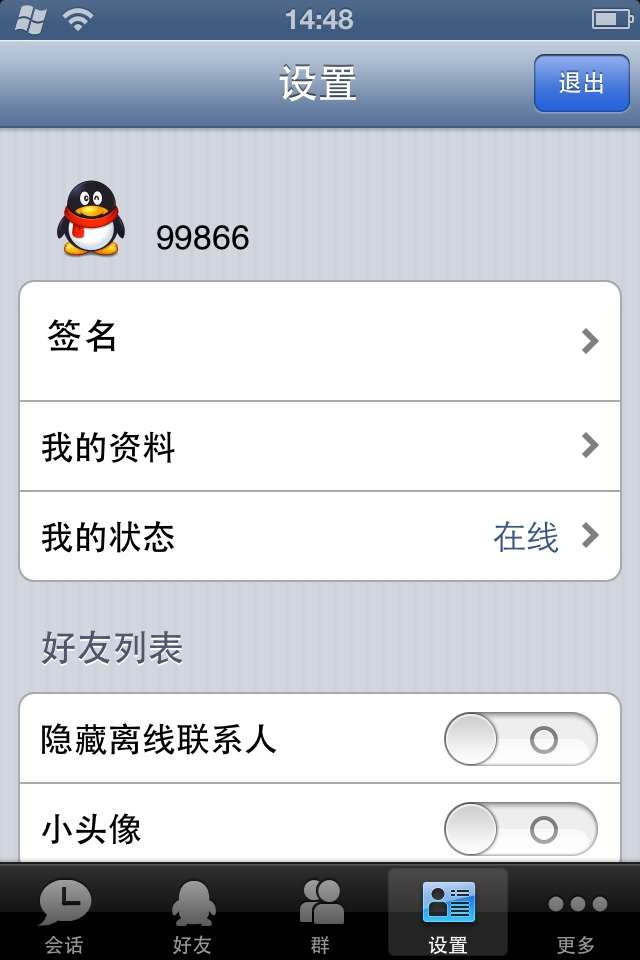
Task: Switch to the 好友 friends tab
Action: tap(192, 915)
